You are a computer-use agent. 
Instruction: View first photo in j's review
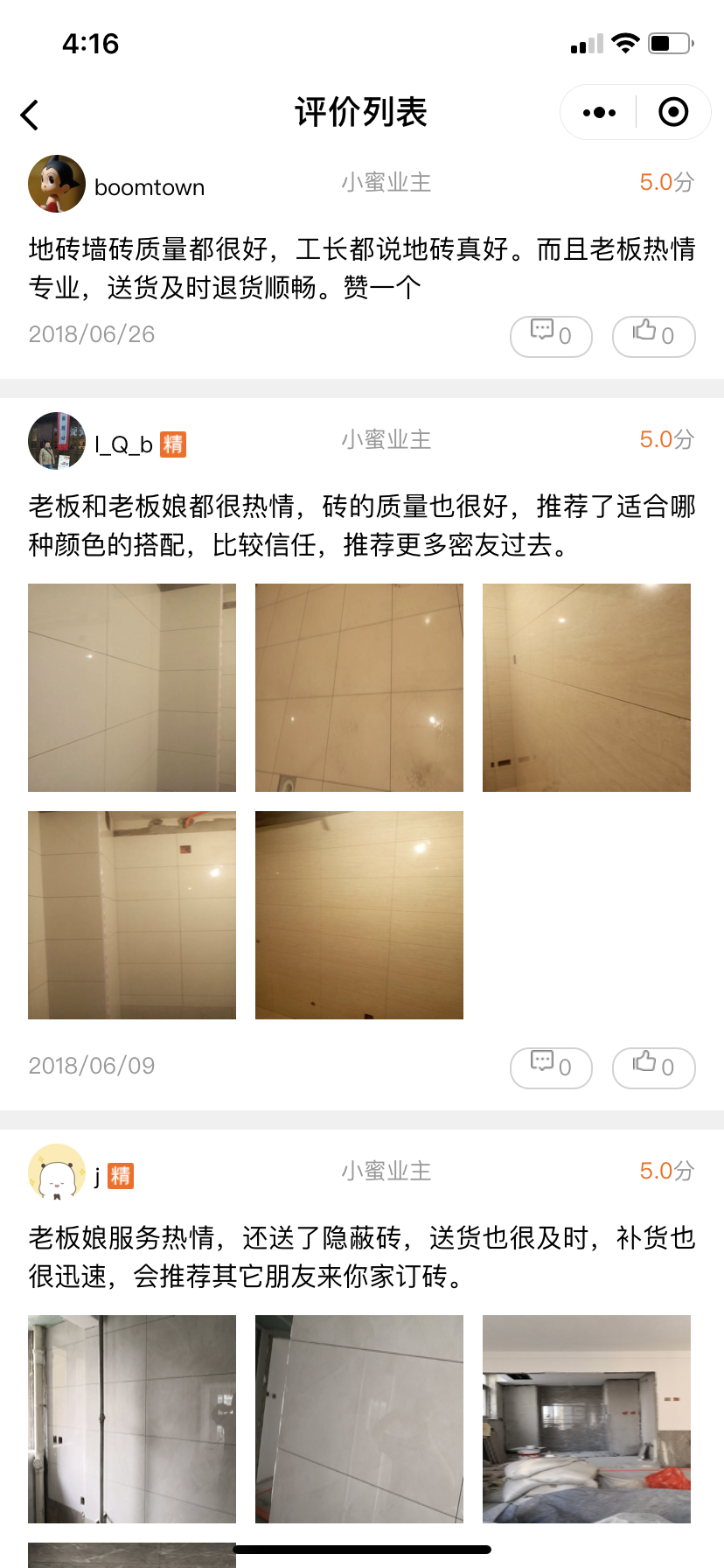click(x=132, y=1419)
